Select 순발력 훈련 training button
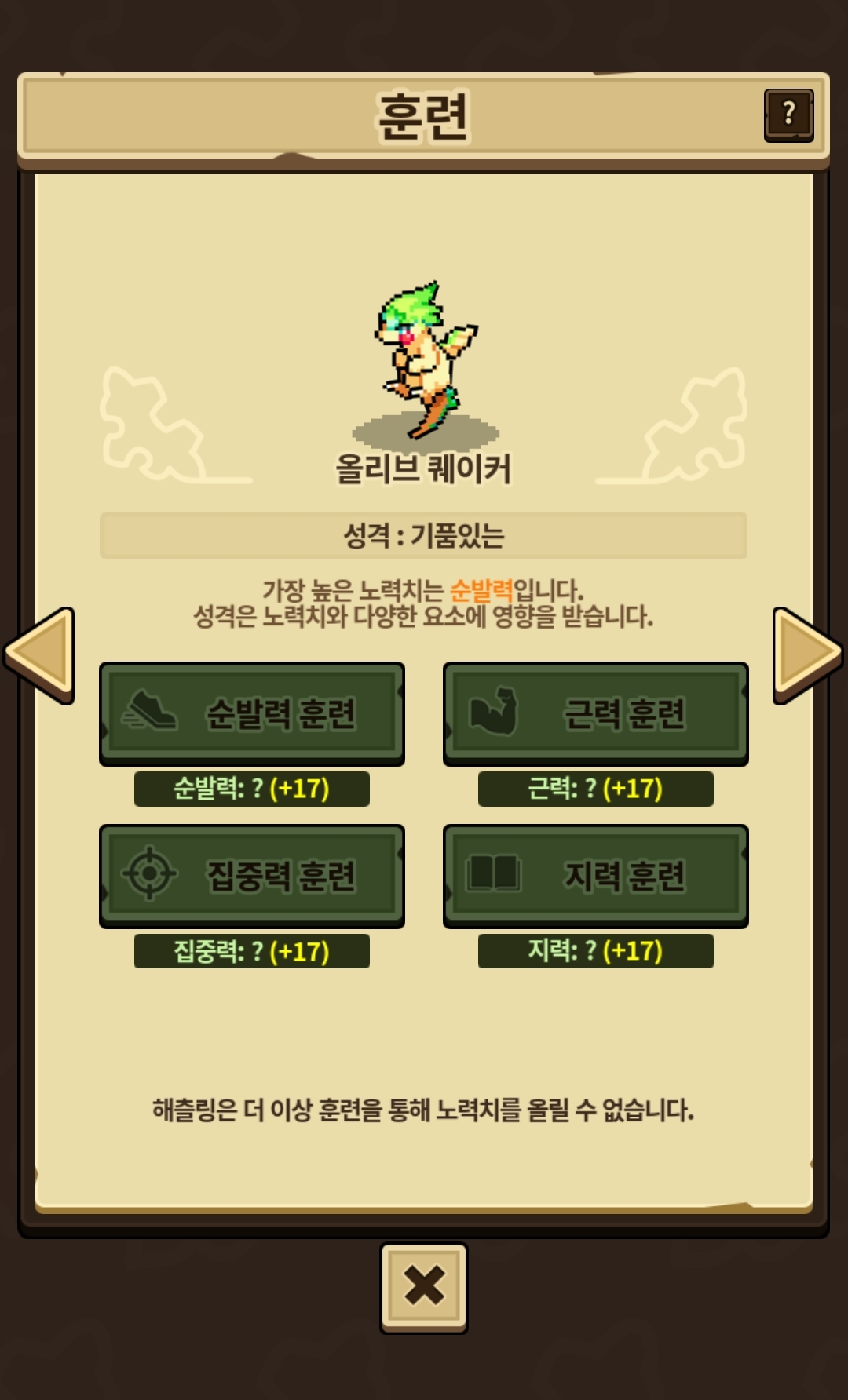The height and width of the screenshot is (1400, 848). (252, 713)
